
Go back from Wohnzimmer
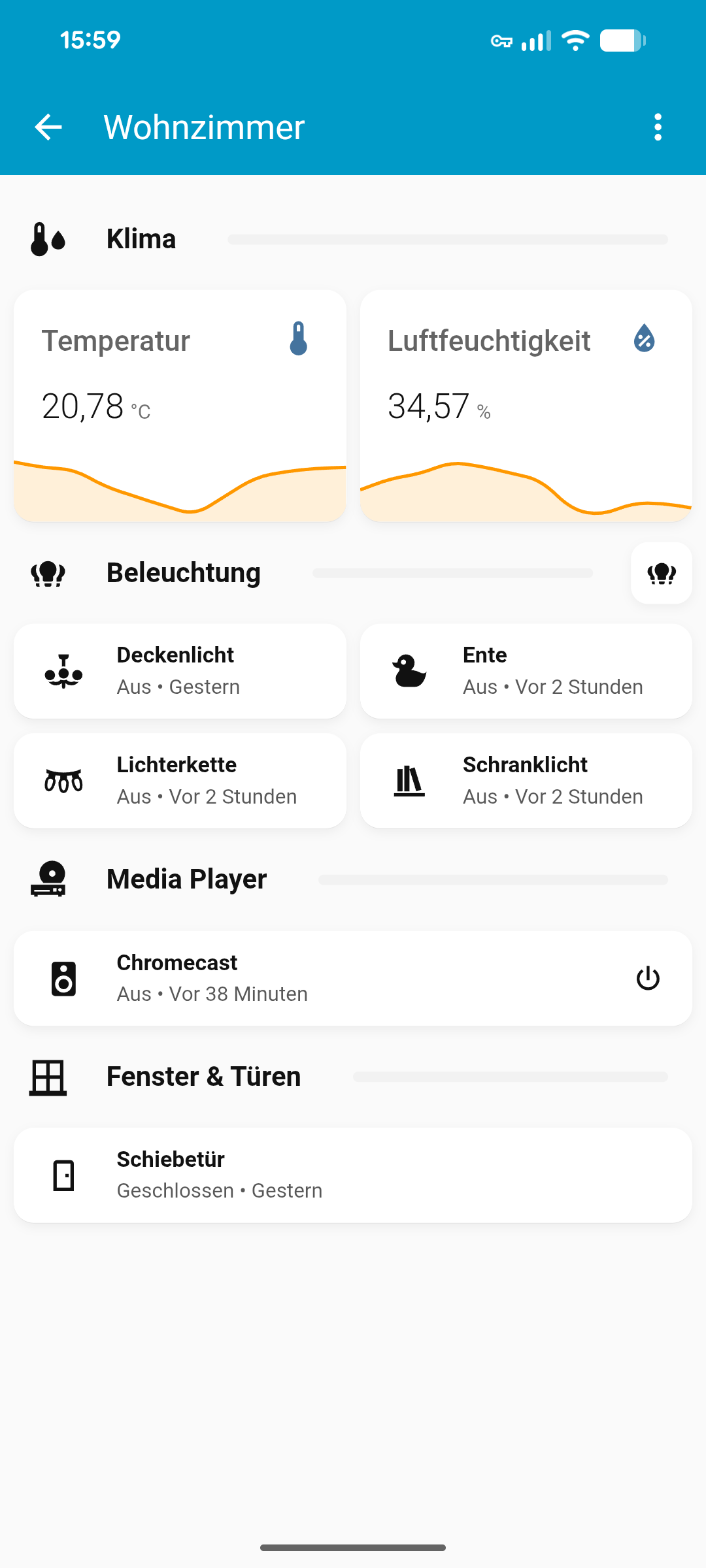click(x=48, y=127)
